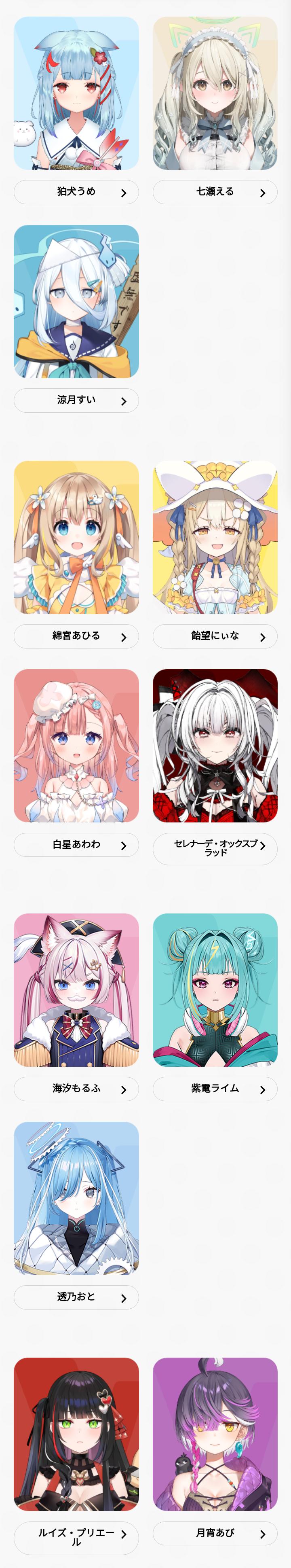Open the 綿宮あひる portrait card
Image resolution: width=291 pixels, height=1568 pixels.
[x=76, y=537]
